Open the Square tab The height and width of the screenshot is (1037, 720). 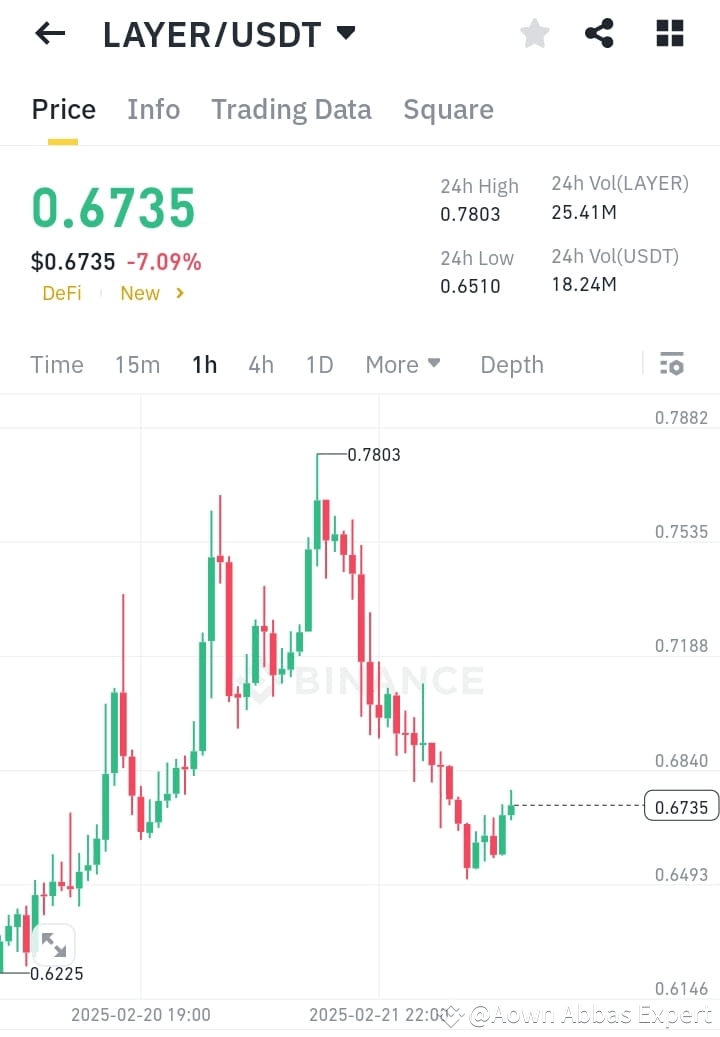[x=448, y=110]
